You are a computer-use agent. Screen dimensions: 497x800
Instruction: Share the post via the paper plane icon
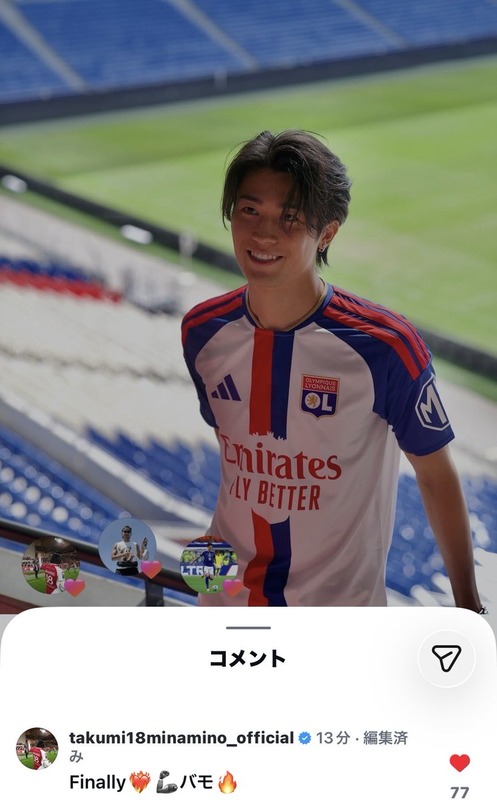(x=446, y=658)
